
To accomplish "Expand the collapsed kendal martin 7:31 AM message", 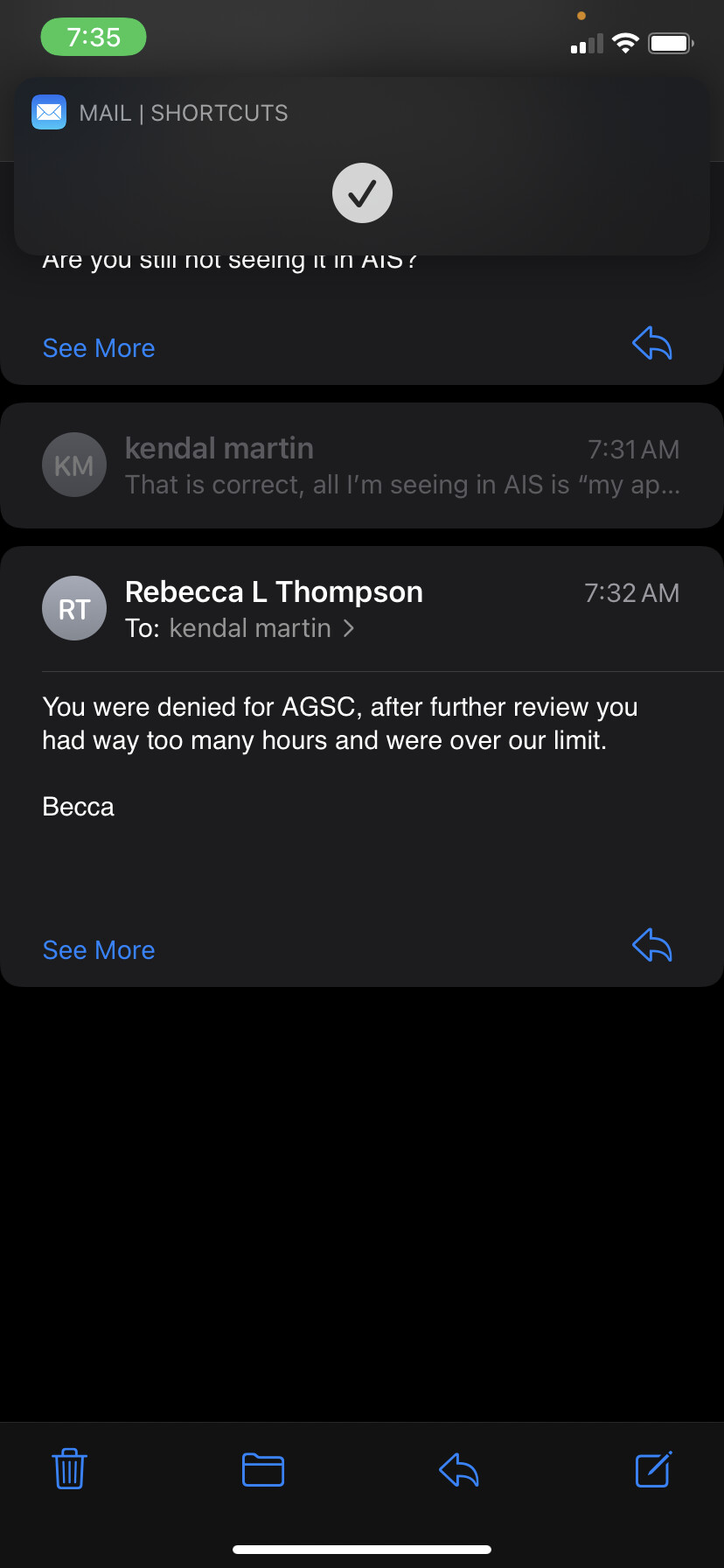I will 361,465.
